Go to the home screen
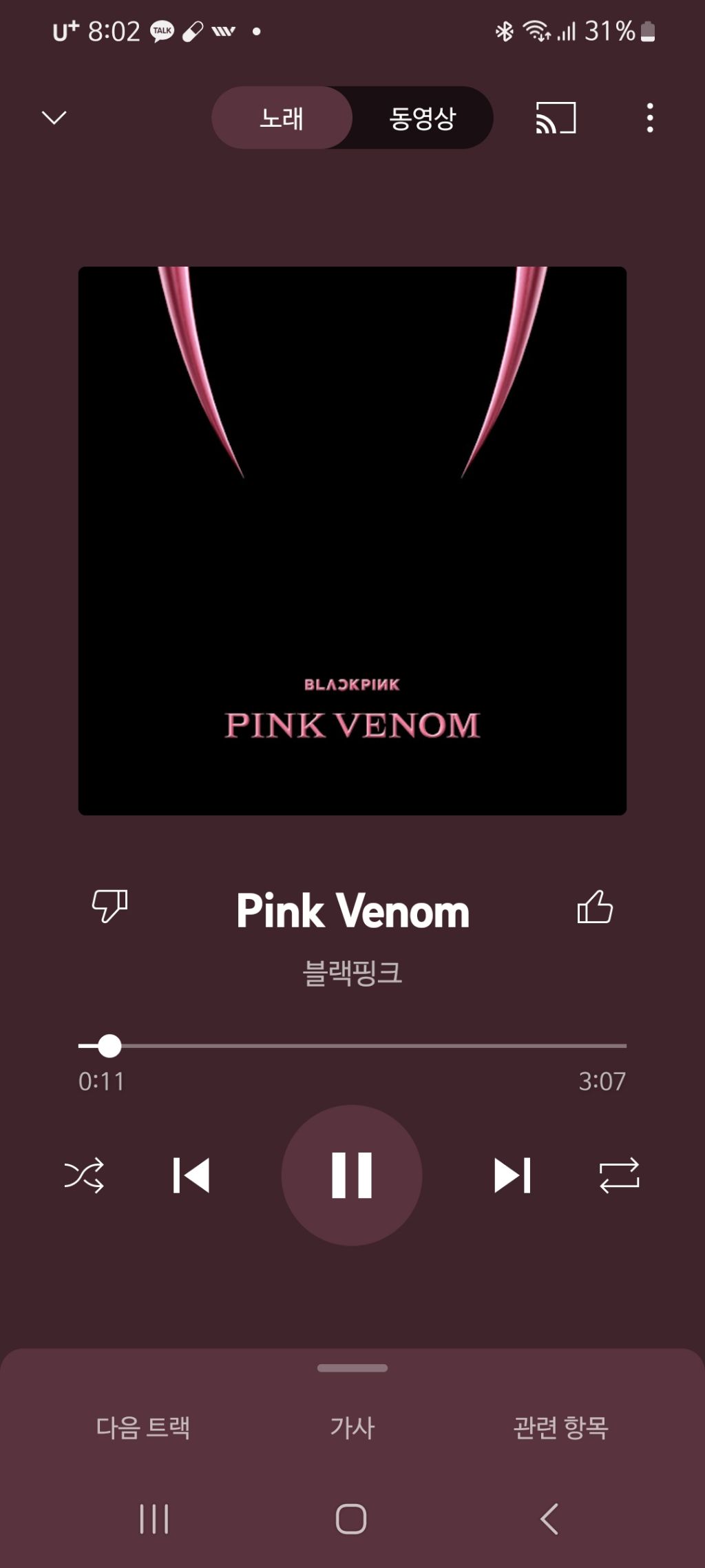 pos(351,1519)
